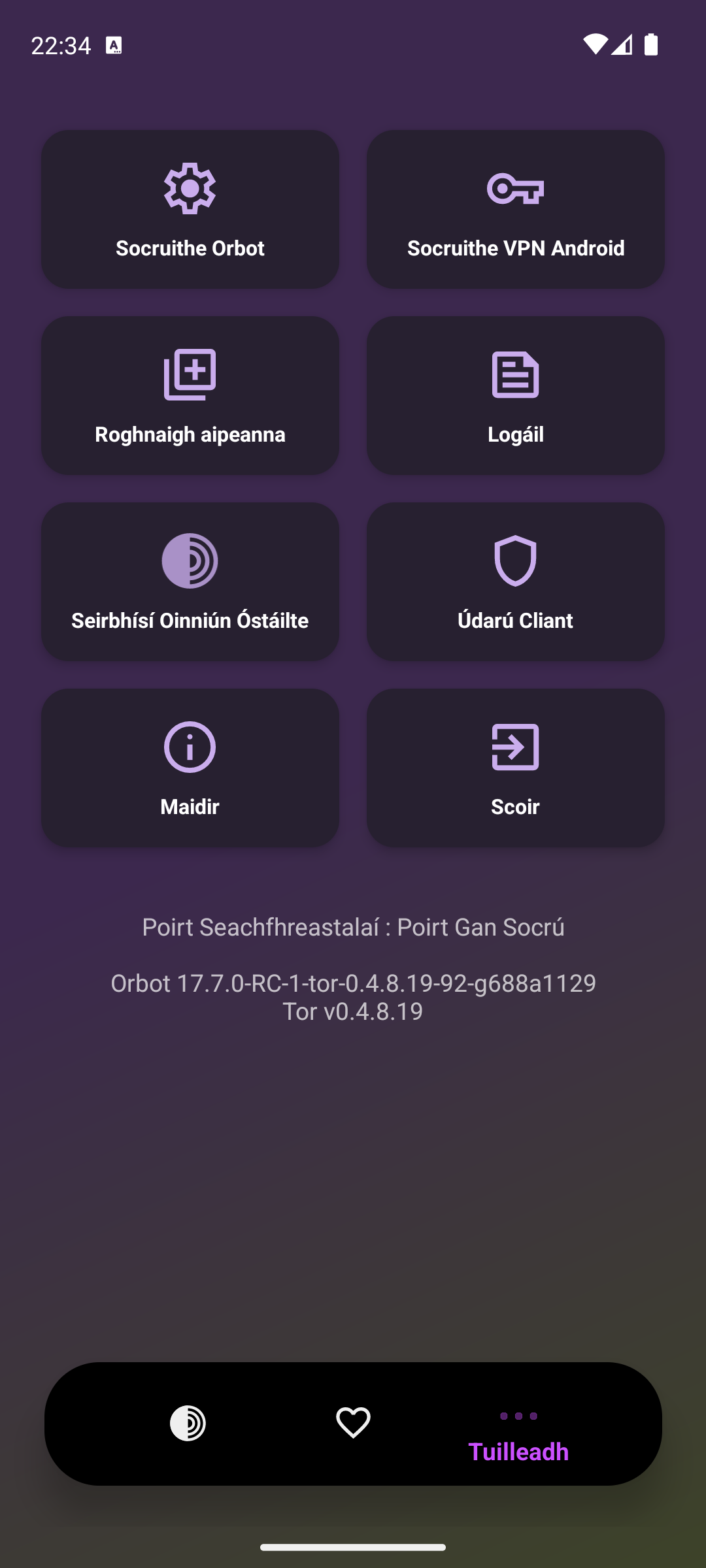Viewport: 706px width, 1568px height.
Task: Open Socruithe Orbot settings tile
Action: pyautogui.click(x=190, y=209)
